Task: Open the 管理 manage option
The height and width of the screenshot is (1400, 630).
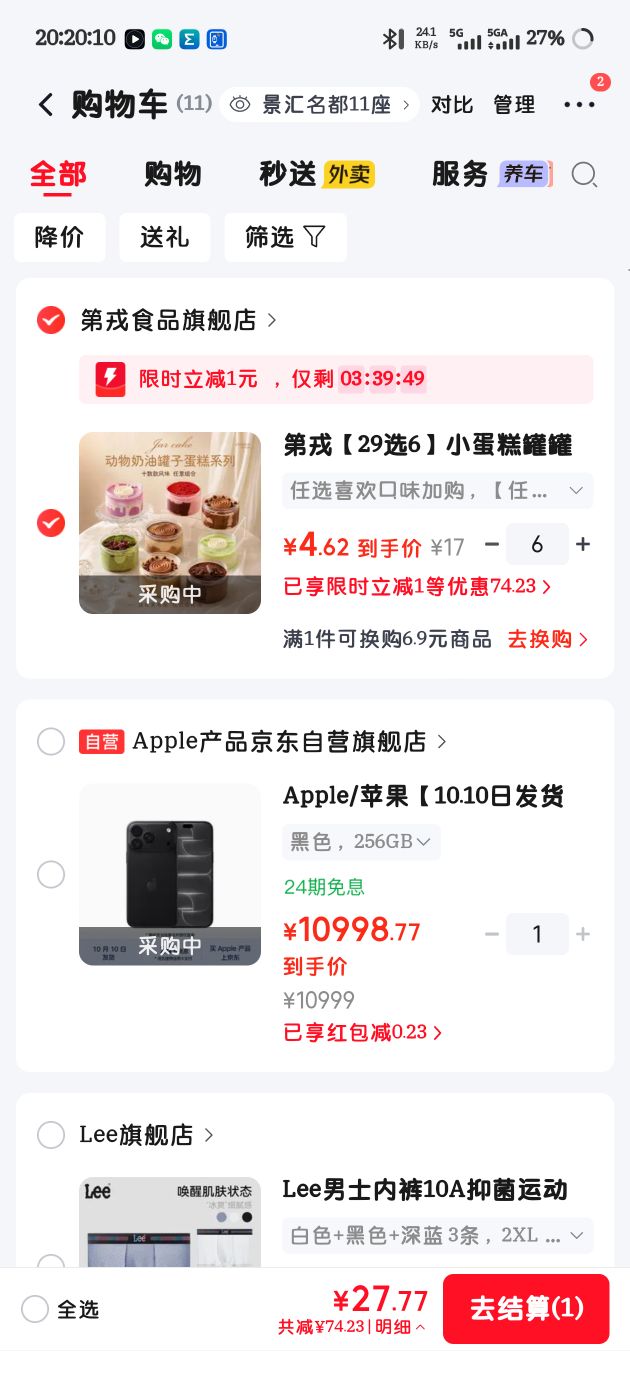Action: tap(514, 104)
